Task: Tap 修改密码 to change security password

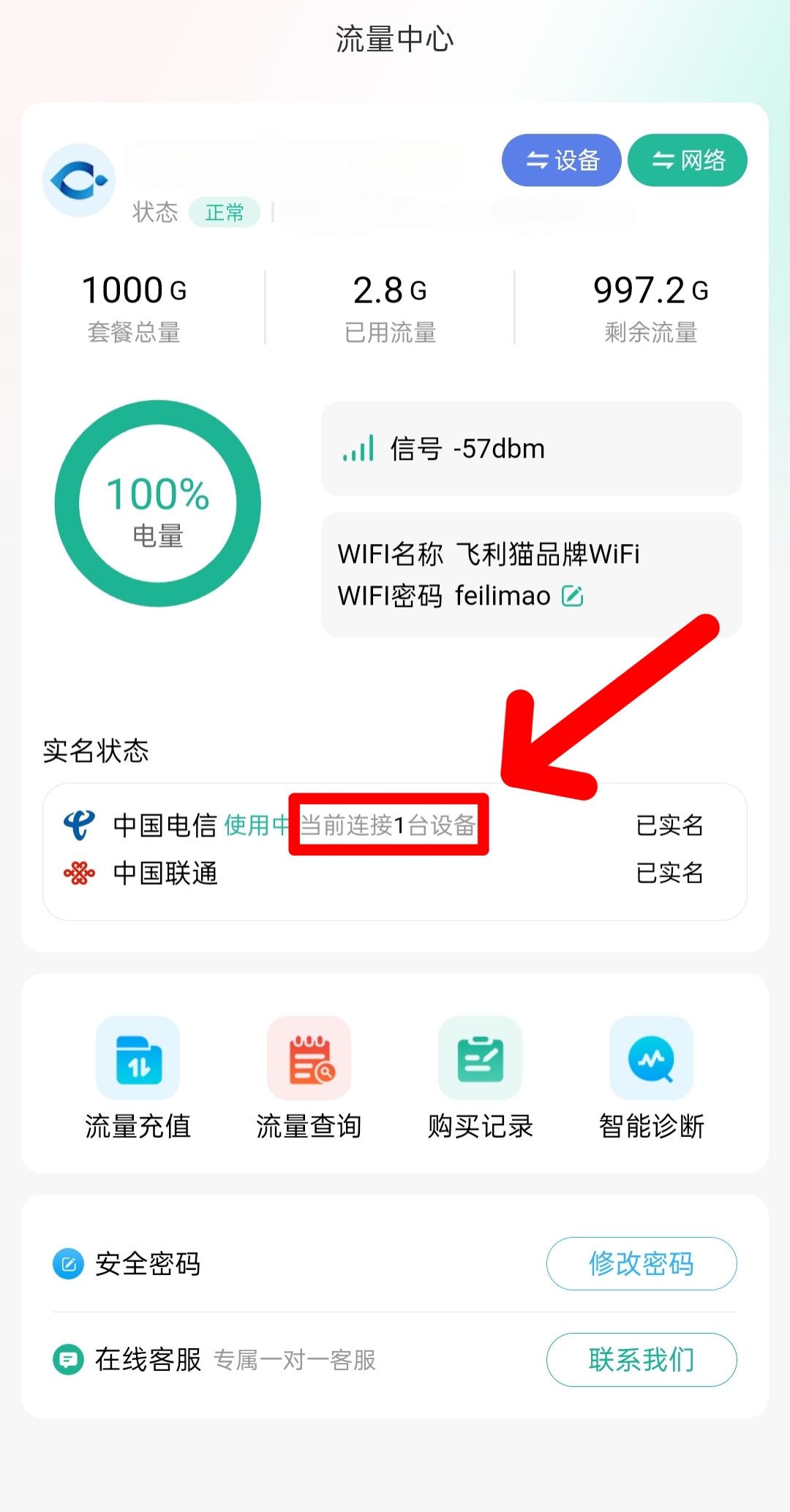Action: (641, 1263)
